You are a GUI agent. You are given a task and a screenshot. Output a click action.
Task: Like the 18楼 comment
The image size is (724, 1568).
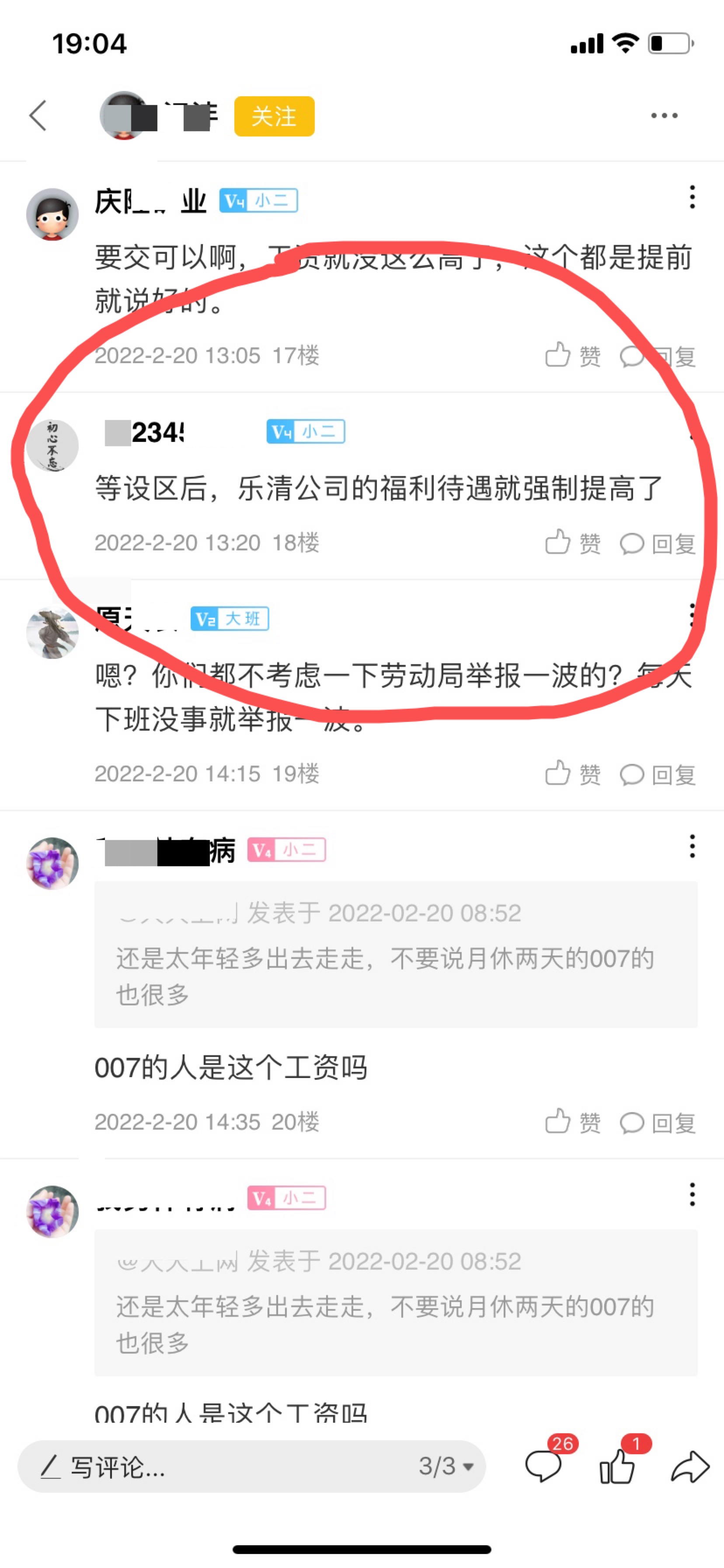point(572,542)
